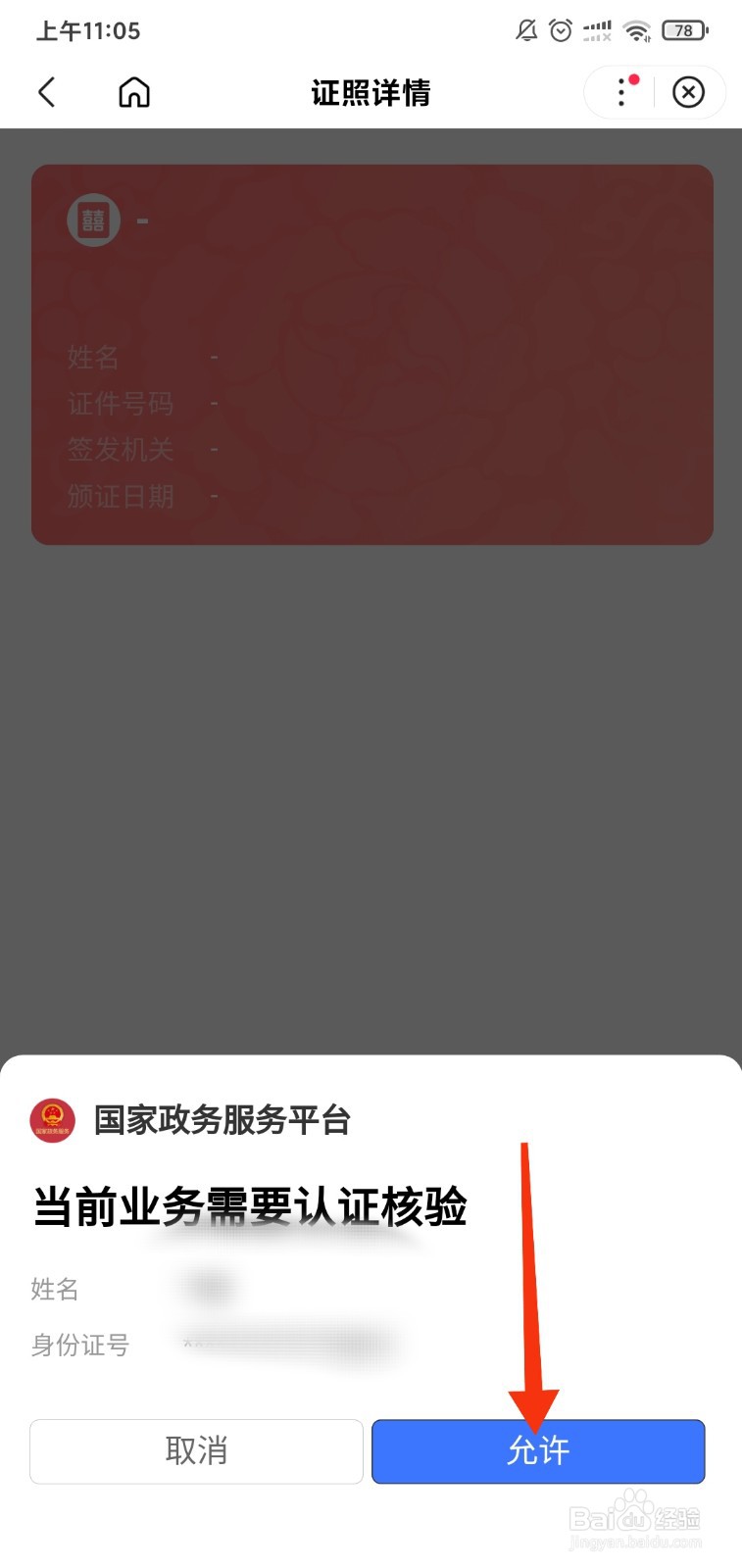
Task: Select the 姓名 field on the certificate
Action: point(93,359)
